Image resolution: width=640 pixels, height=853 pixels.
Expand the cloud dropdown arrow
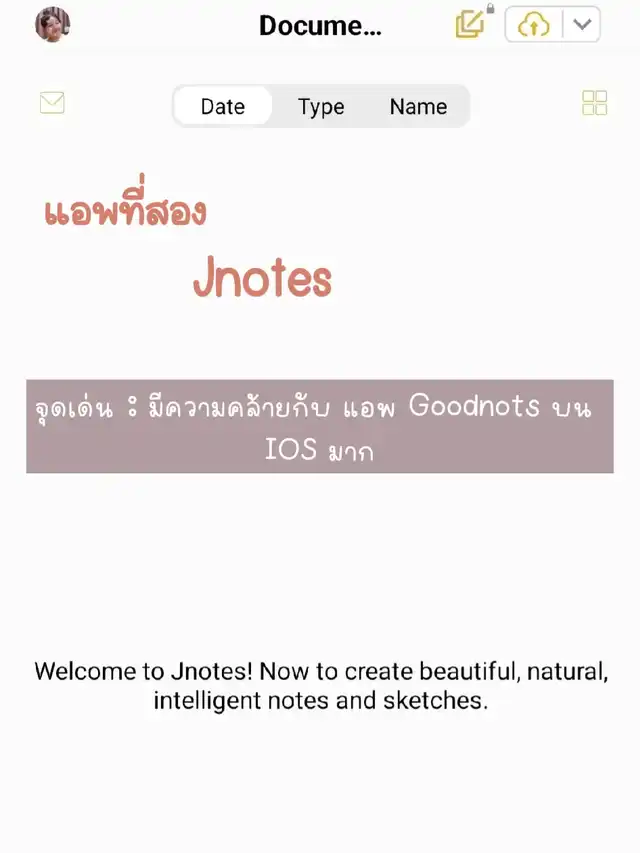click(582, 25)
